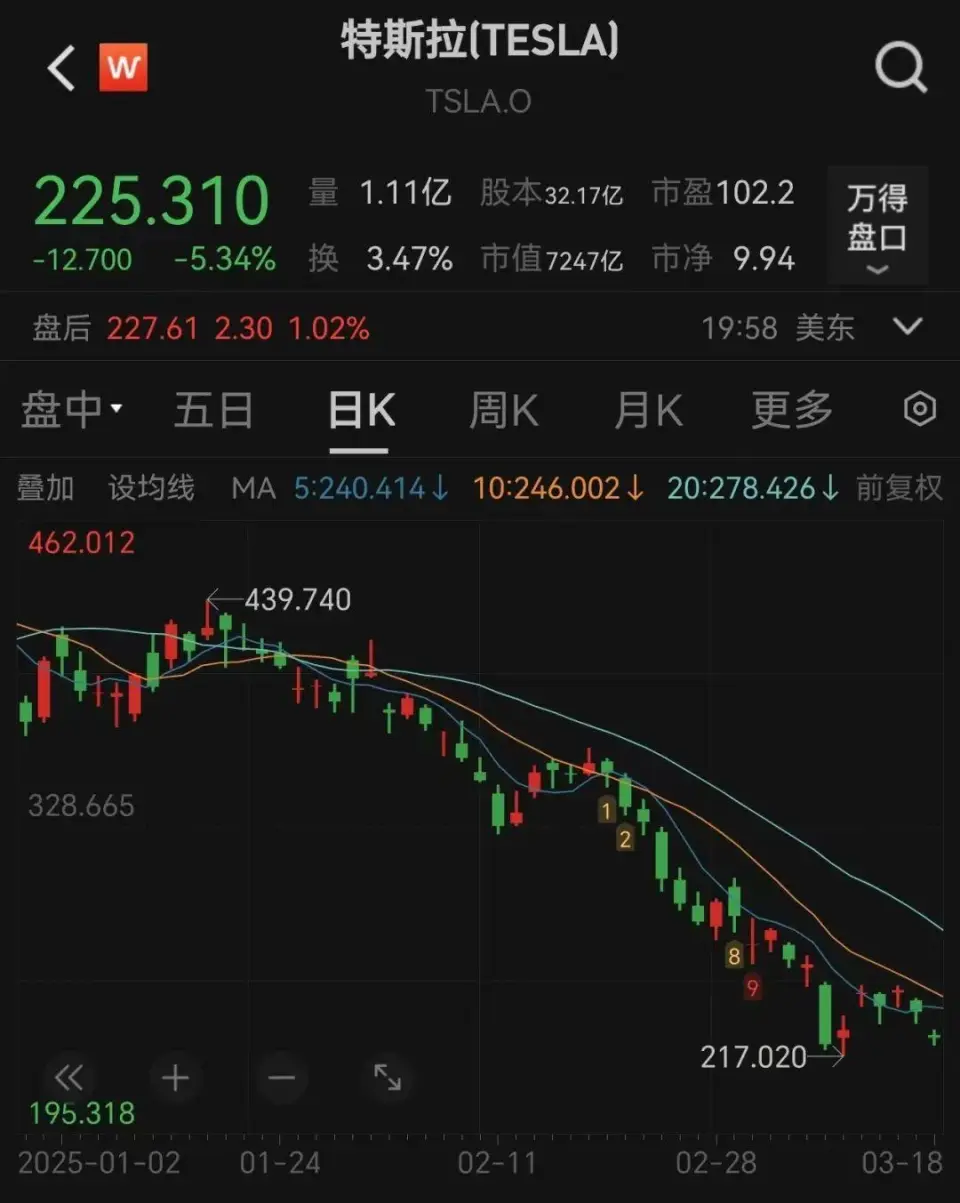Open the 盘中 dropdown tab

[x=72, y=410]
